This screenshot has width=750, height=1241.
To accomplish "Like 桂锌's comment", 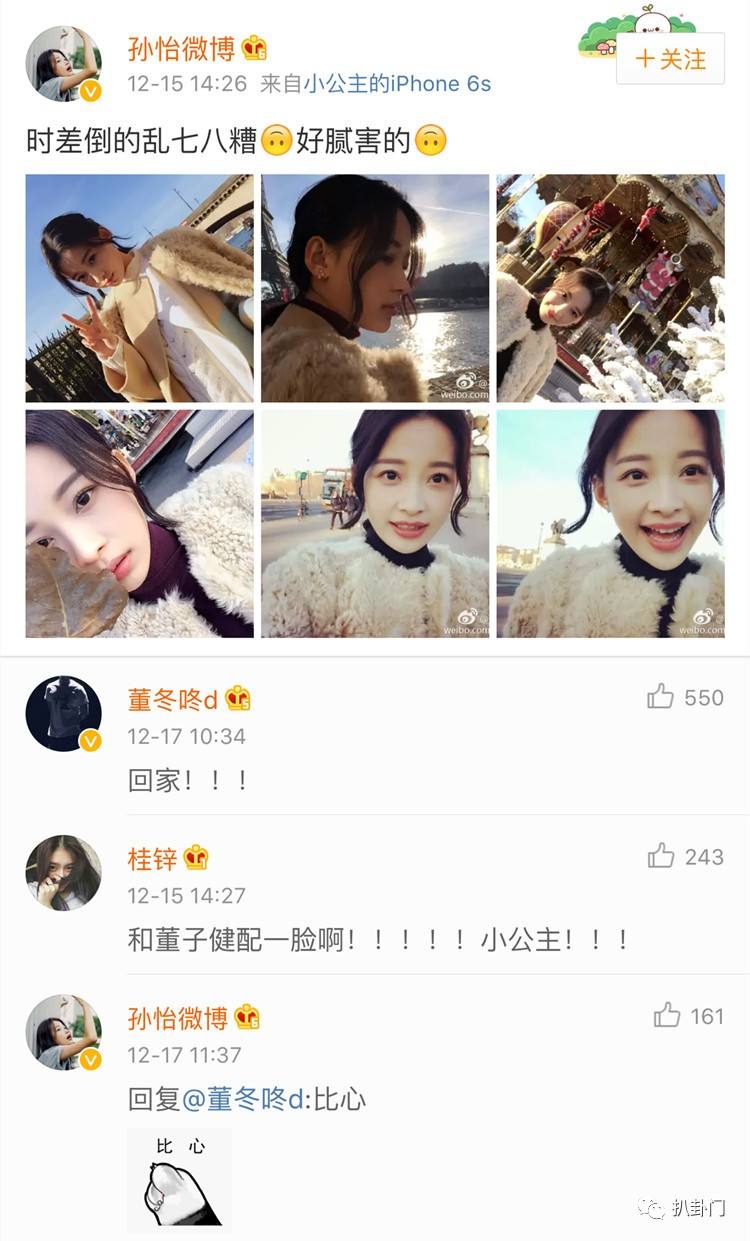I will [x=660, y=856].
